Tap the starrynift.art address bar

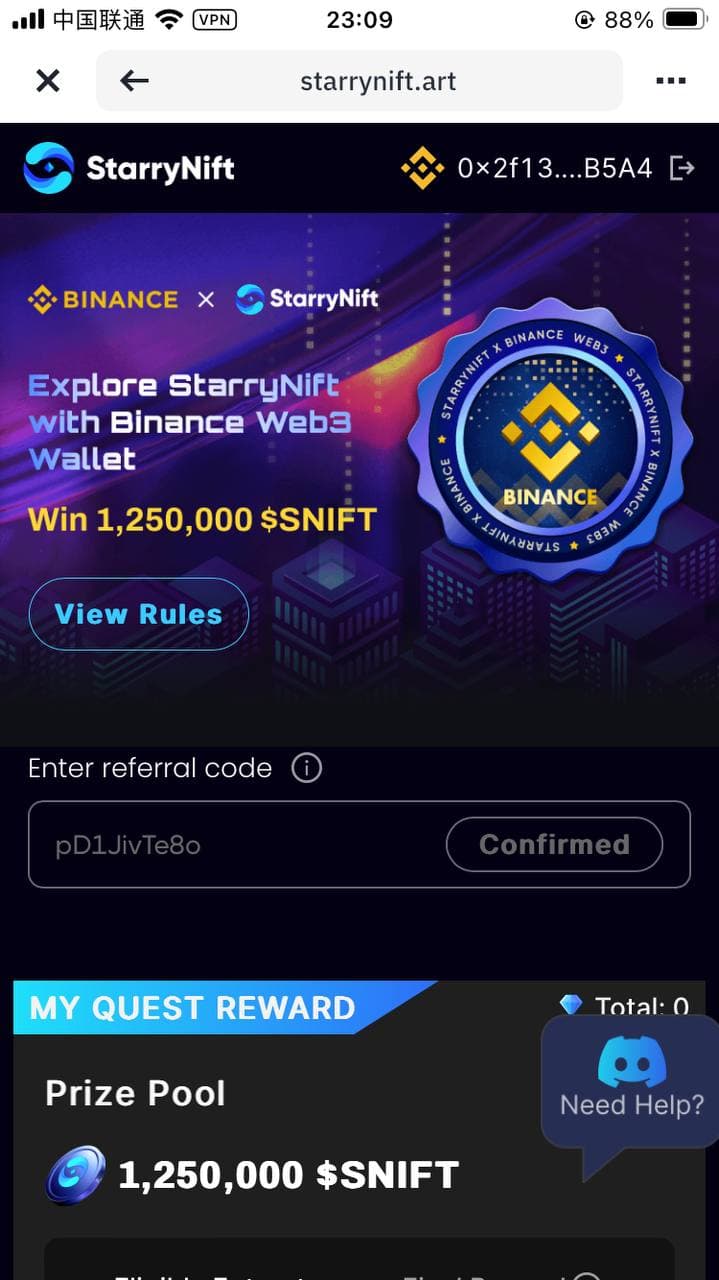378,81
